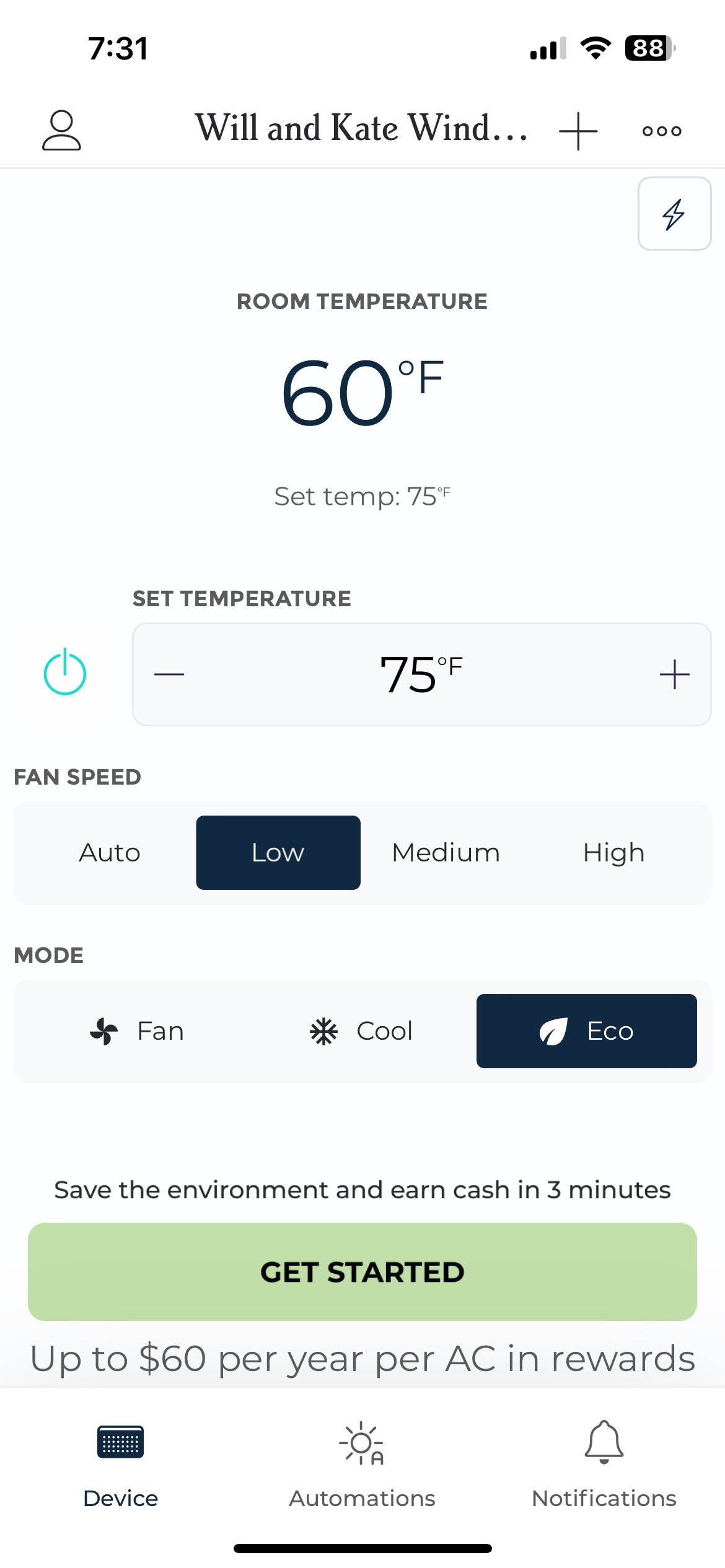Tap the lightning bolt quick-action icon
This screenshot has width=725, height=1568.
tap(674, 214)
